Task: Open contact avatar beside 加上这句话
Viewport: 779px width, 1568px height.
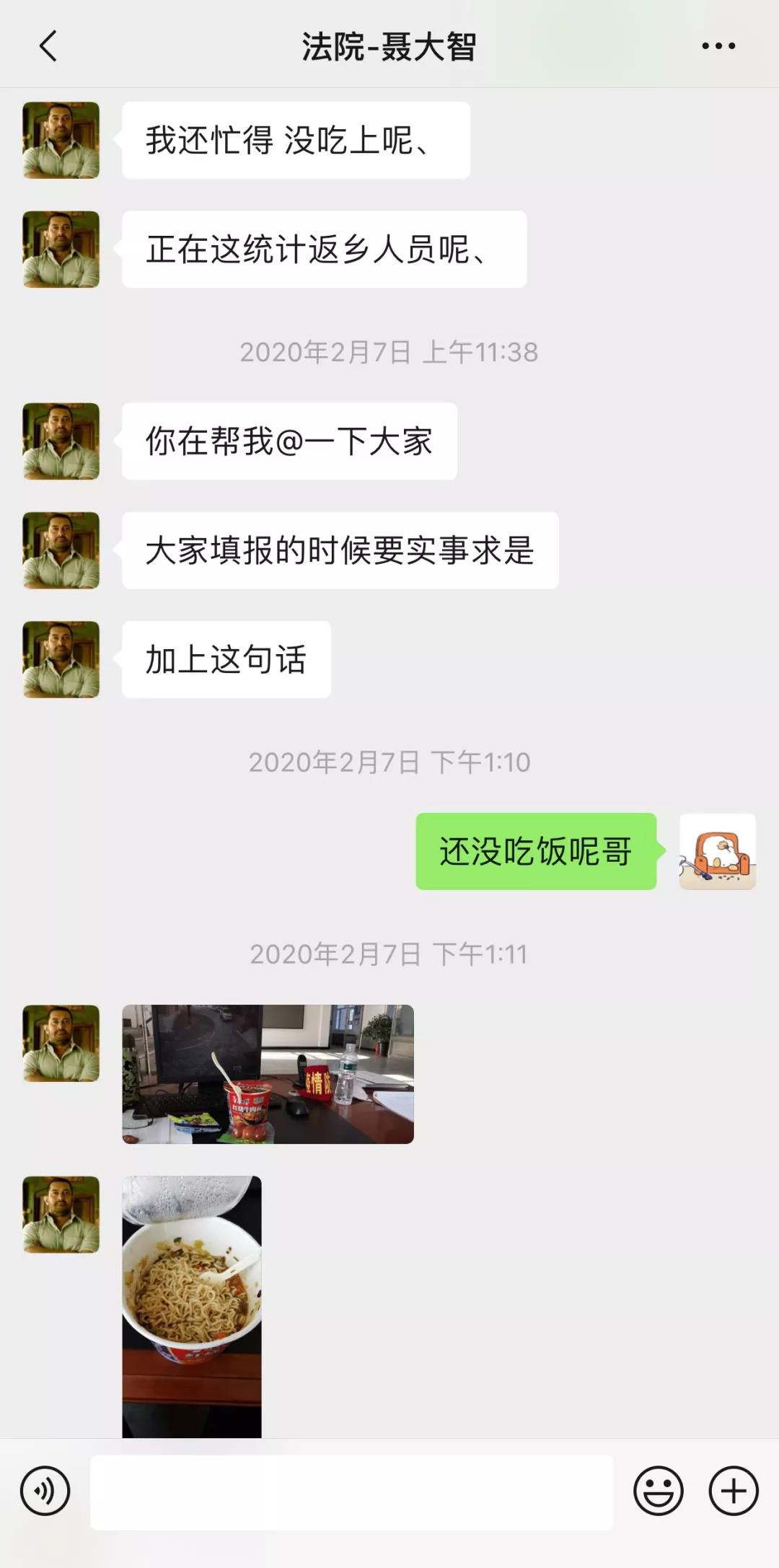Action: (x=61, y=659)
